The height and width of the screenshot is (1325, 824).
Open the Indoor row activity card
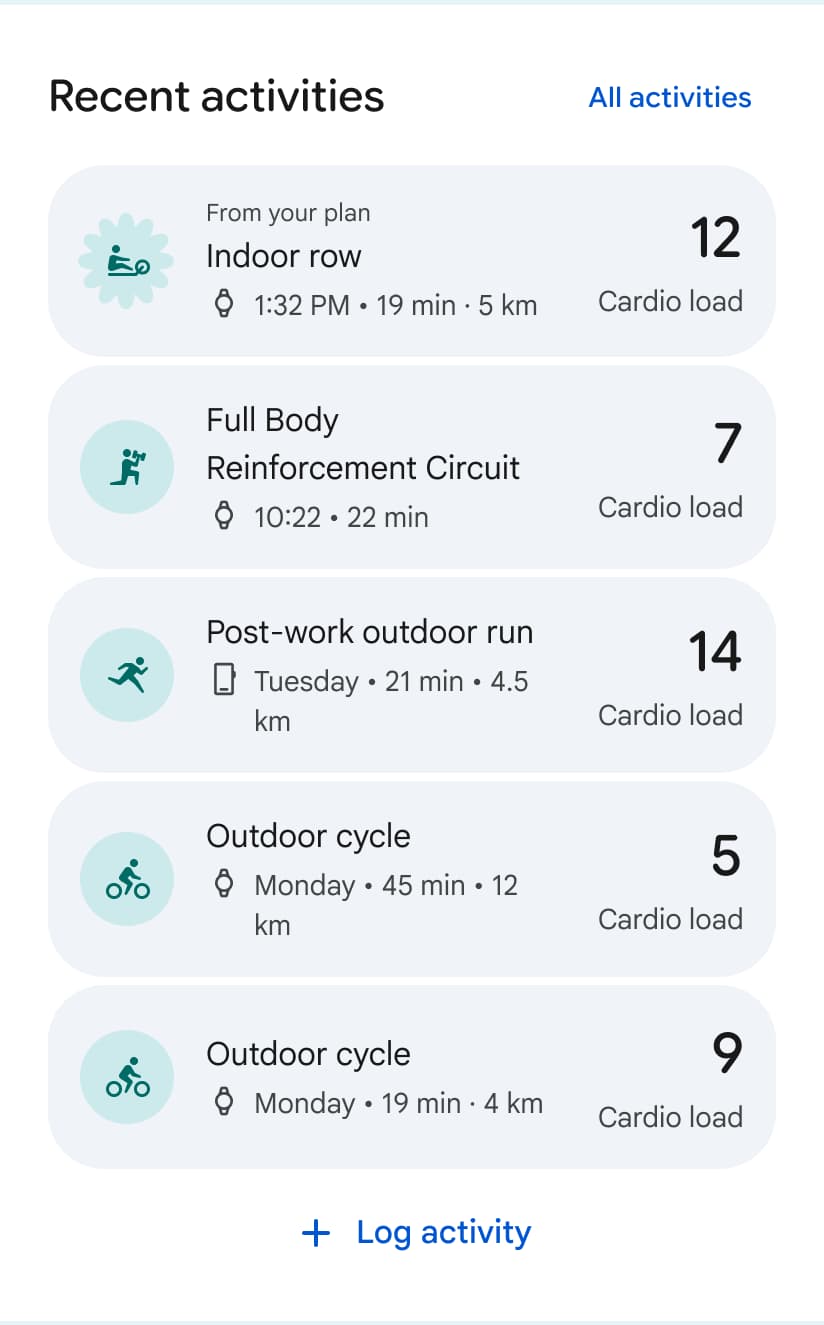[x=411, y=261]
